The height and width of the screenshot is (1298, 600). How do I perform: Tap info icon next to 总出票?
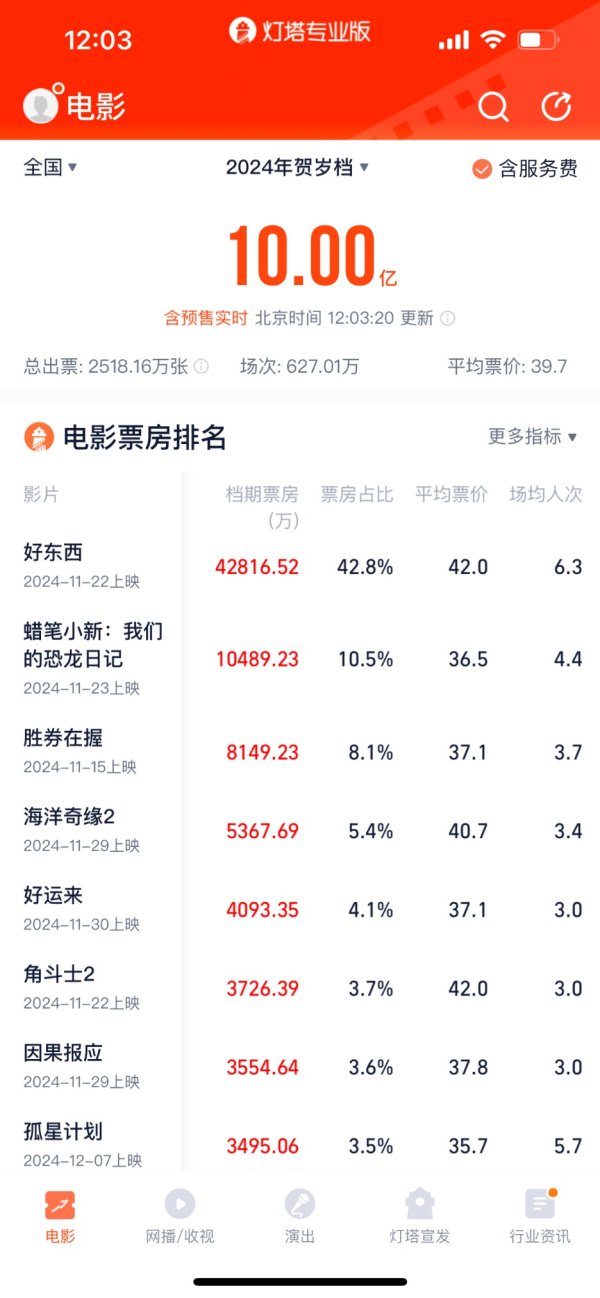[201, 366]
